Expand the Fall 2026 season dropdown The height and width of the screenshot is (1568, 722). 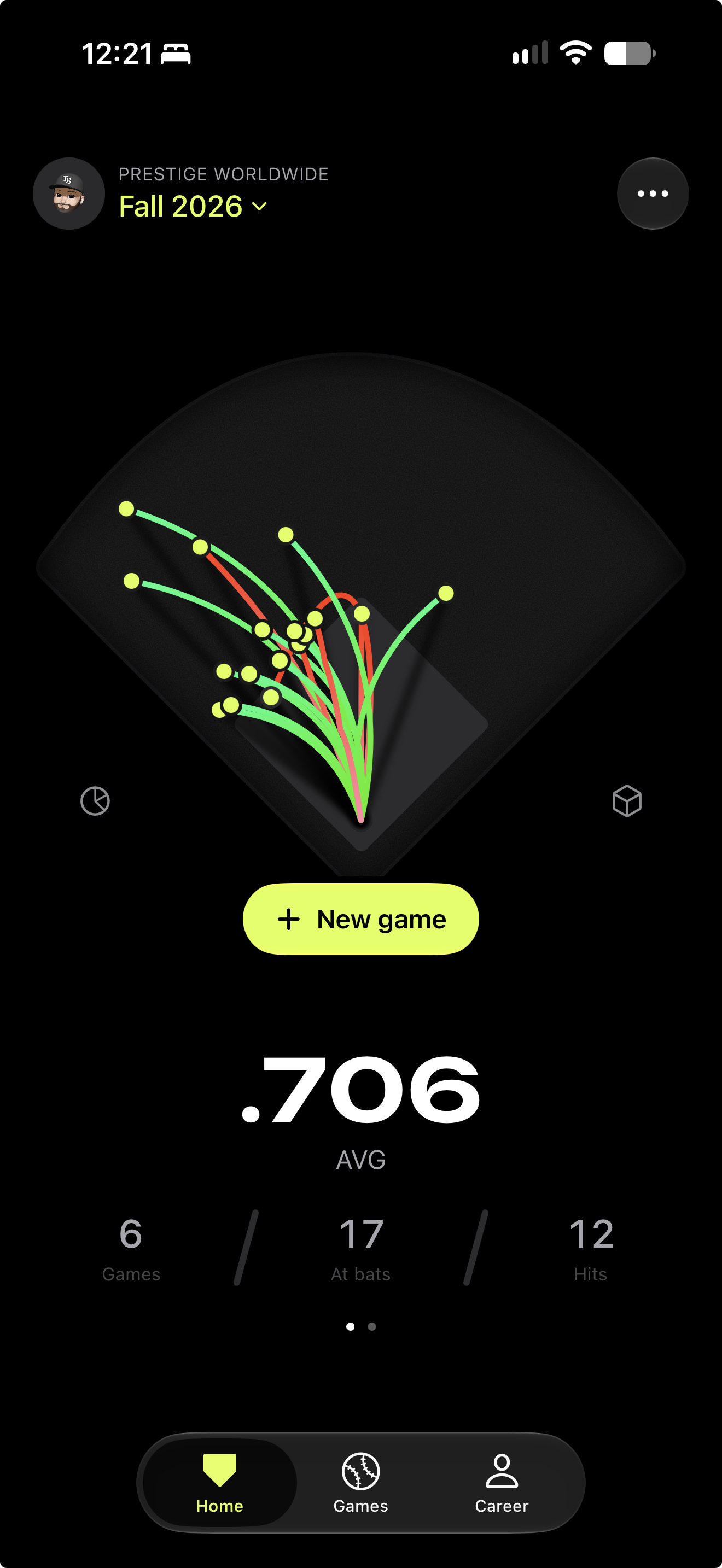(x=193, y=206)
